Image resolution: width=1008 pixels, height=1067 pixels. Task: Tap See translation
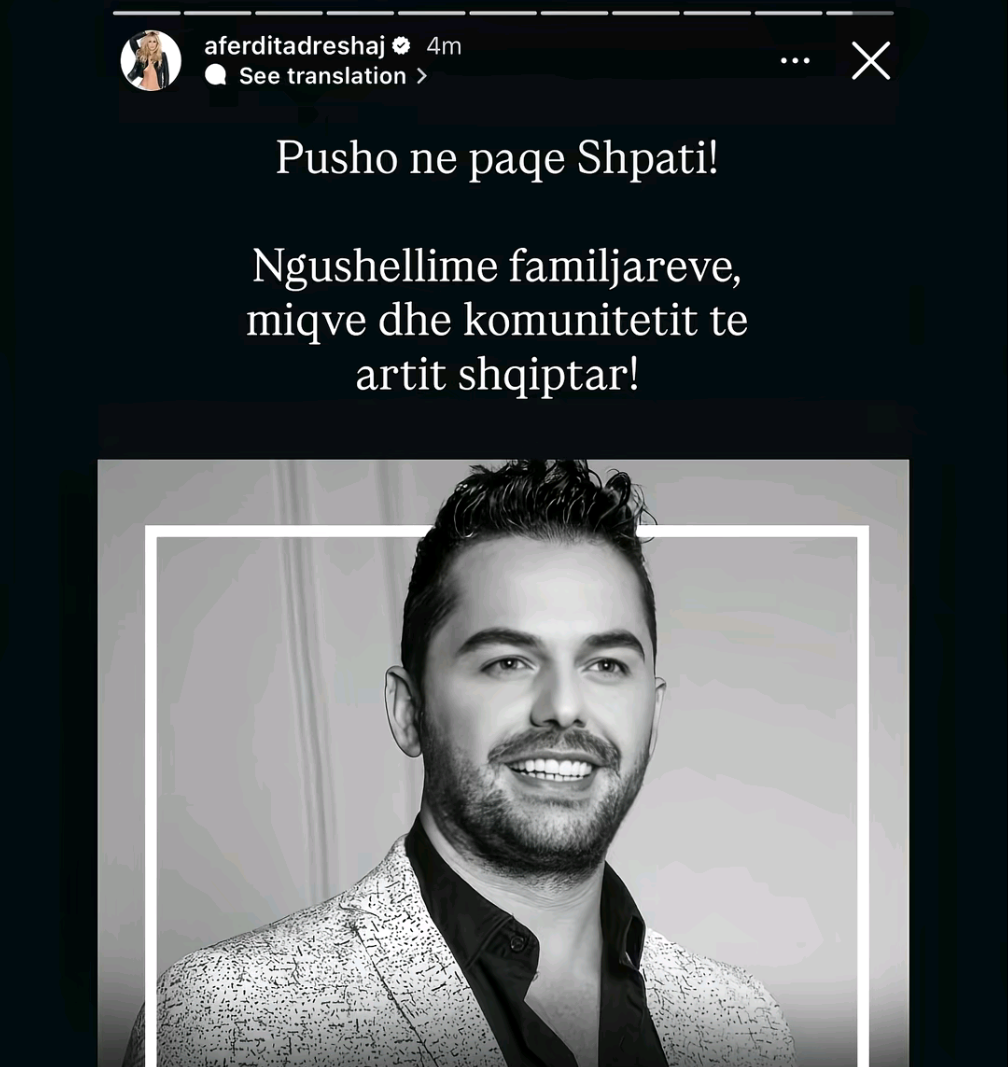point(322,76)
